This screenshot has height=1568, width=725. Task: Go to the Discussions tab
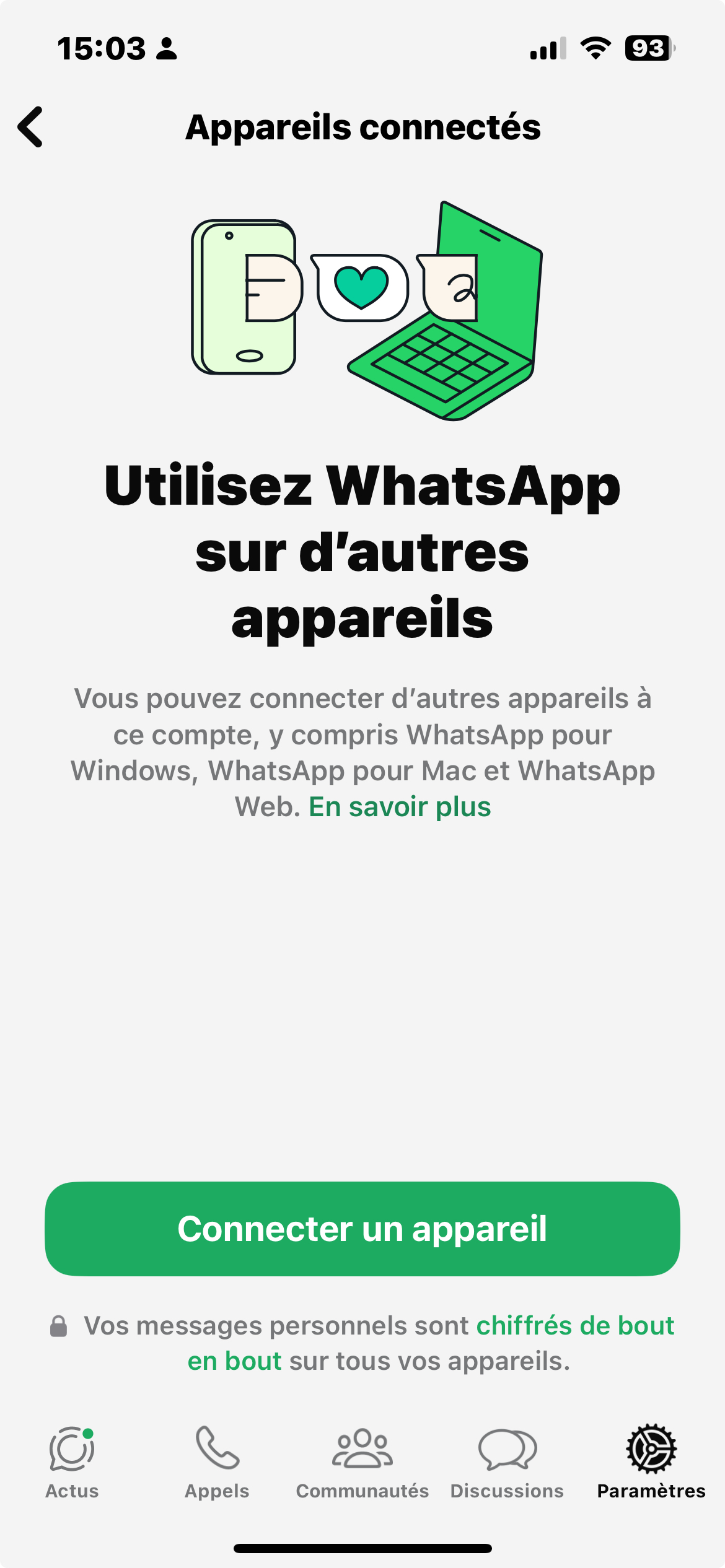(x=507, y=1462)
